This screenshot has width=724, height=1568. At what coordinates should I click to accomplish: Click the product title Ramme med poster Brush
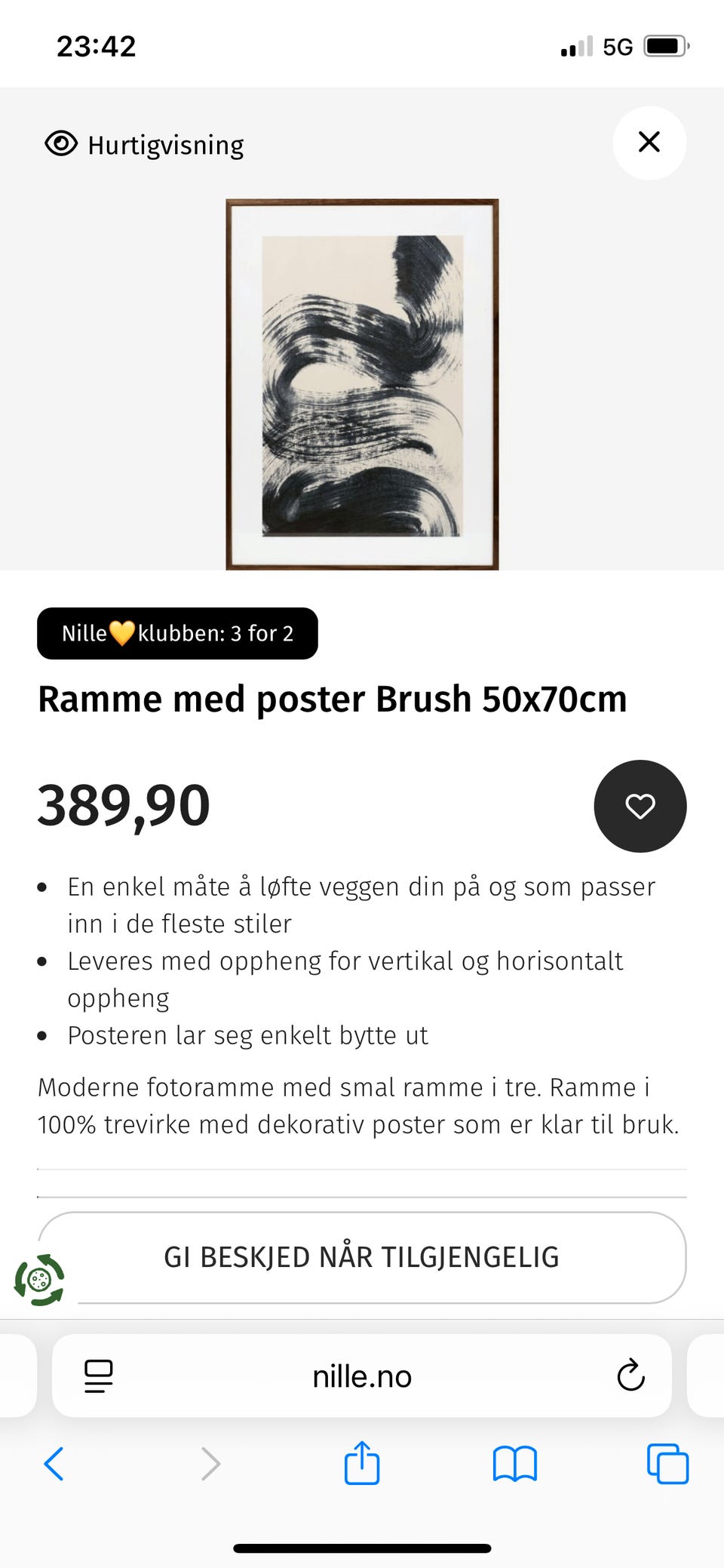pyautogui.click(x=332, y=699)
